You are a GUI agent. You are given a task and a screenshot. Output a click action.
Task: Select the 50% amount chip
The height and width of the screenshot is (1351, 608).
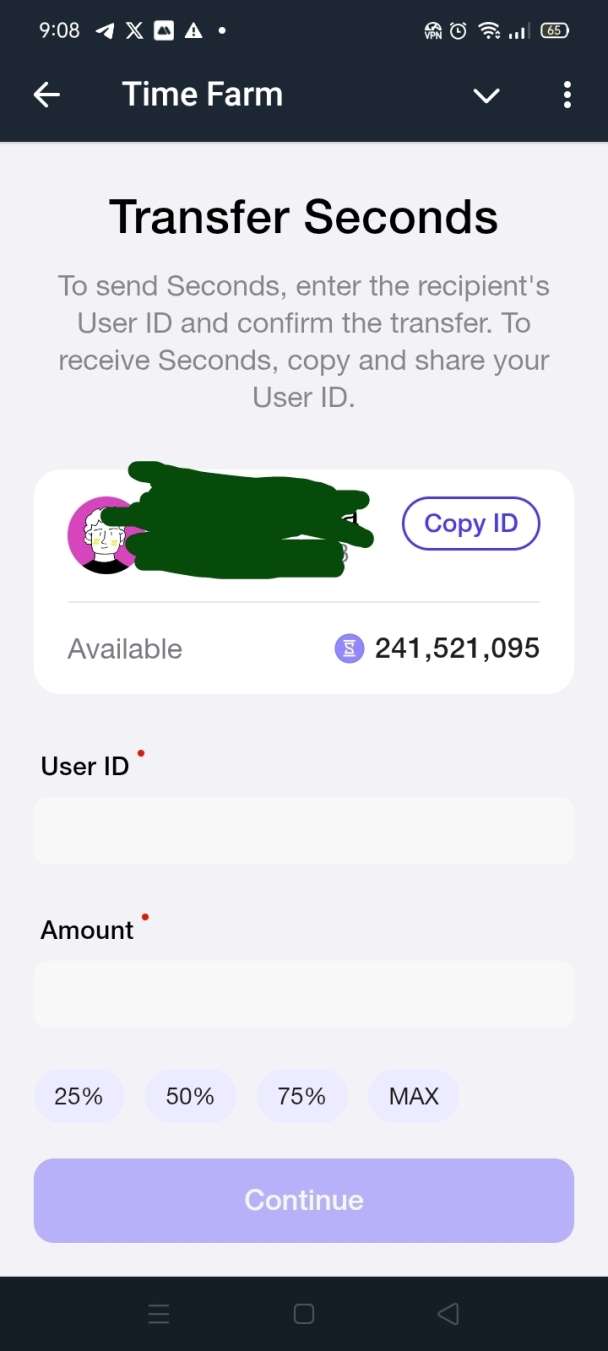tap(190, 1096)
